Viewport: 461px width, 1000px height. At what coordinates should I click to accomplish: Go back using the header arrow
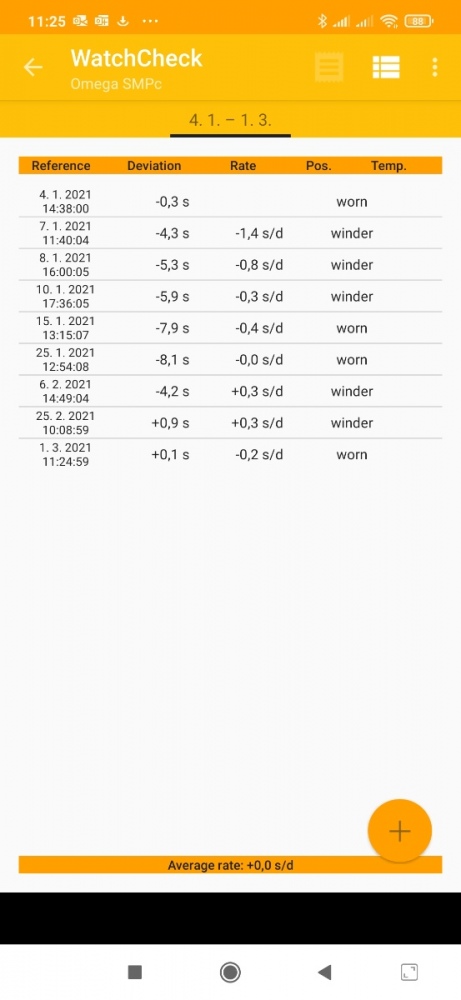pos(33,67)
